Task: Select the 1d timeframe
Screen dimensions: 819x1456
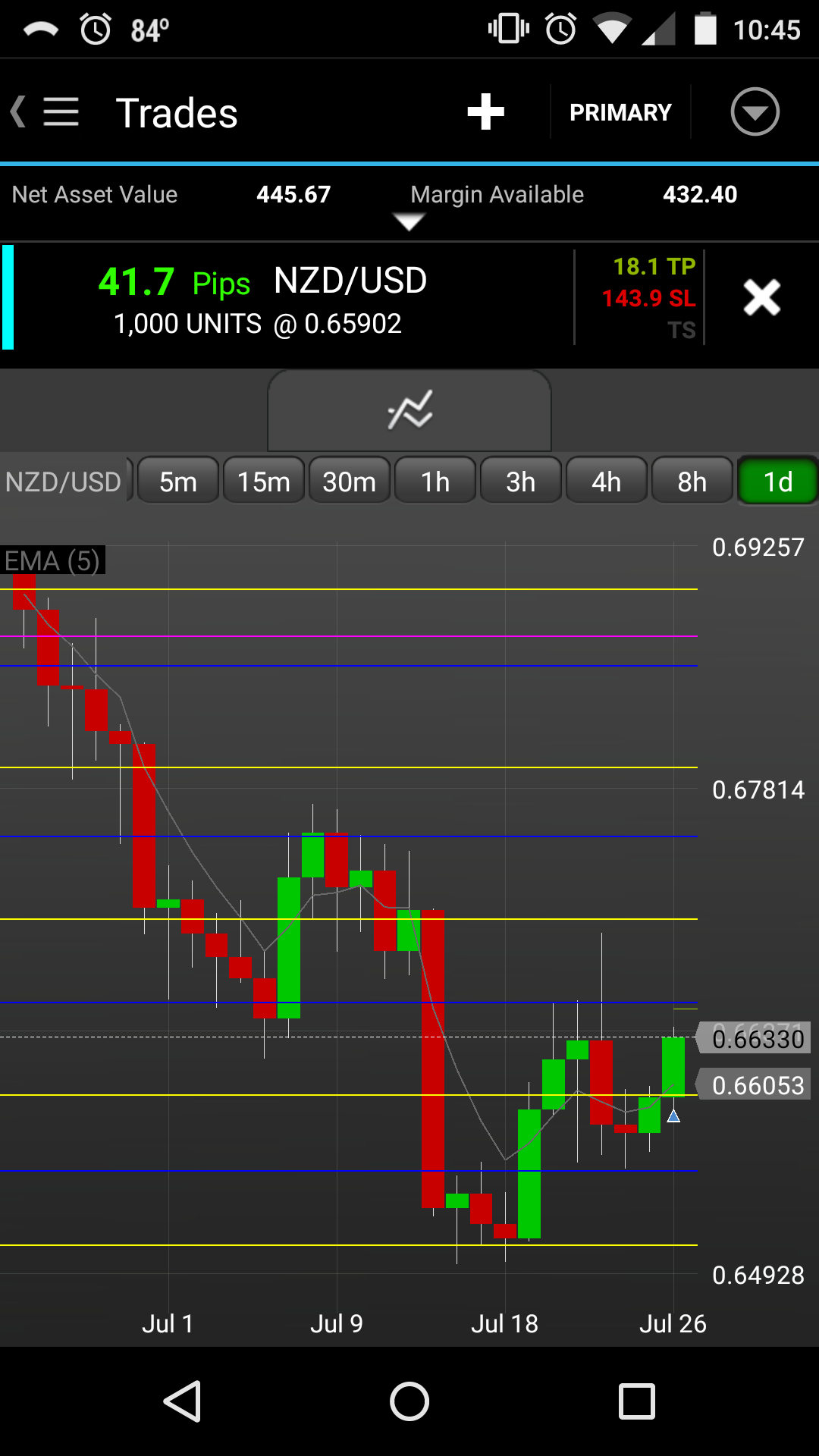Action: 778,482
